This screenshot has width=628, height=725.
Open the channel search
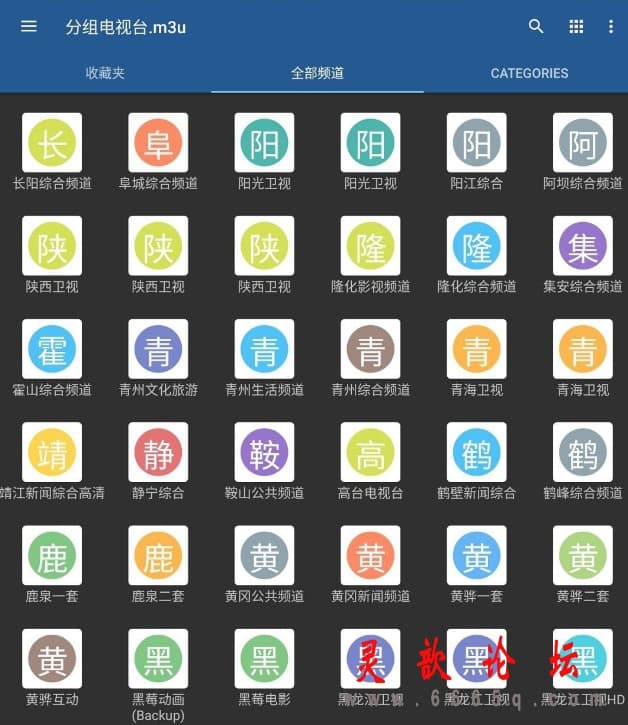tap(536, 27)
